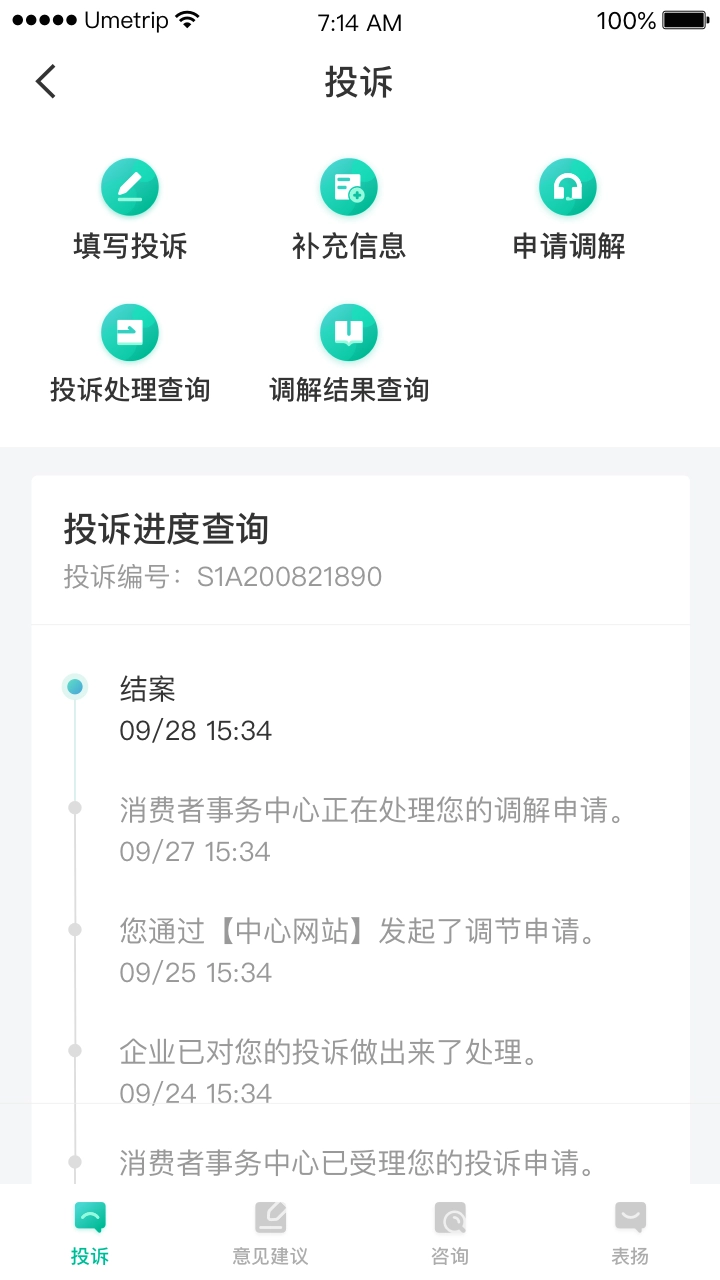Select the 意见建议 pencil-note icon
Viewport: 720px width, 1280px height.
point(269,1215)
